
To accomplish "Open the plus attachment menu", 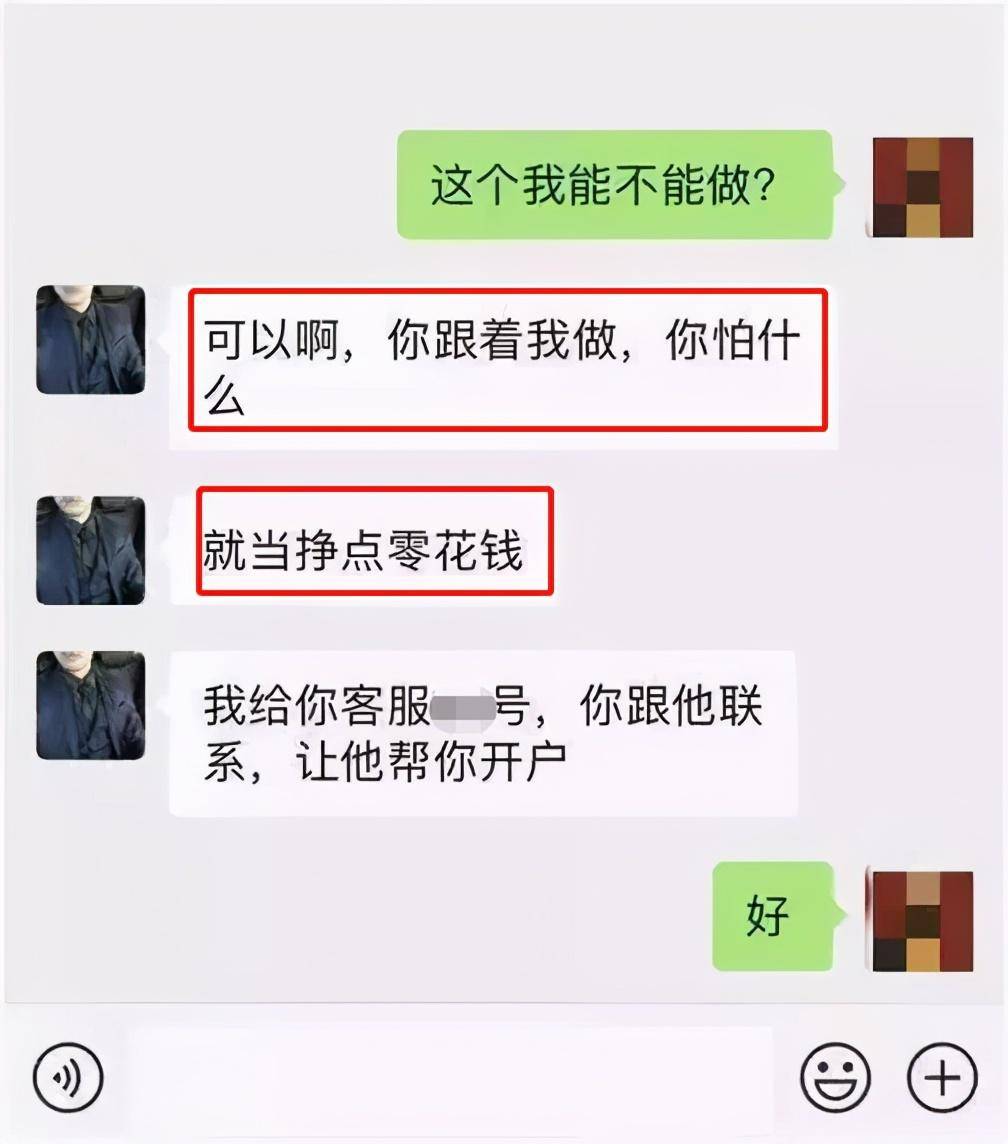I will pyautogui.click(x=941, y=1077).
